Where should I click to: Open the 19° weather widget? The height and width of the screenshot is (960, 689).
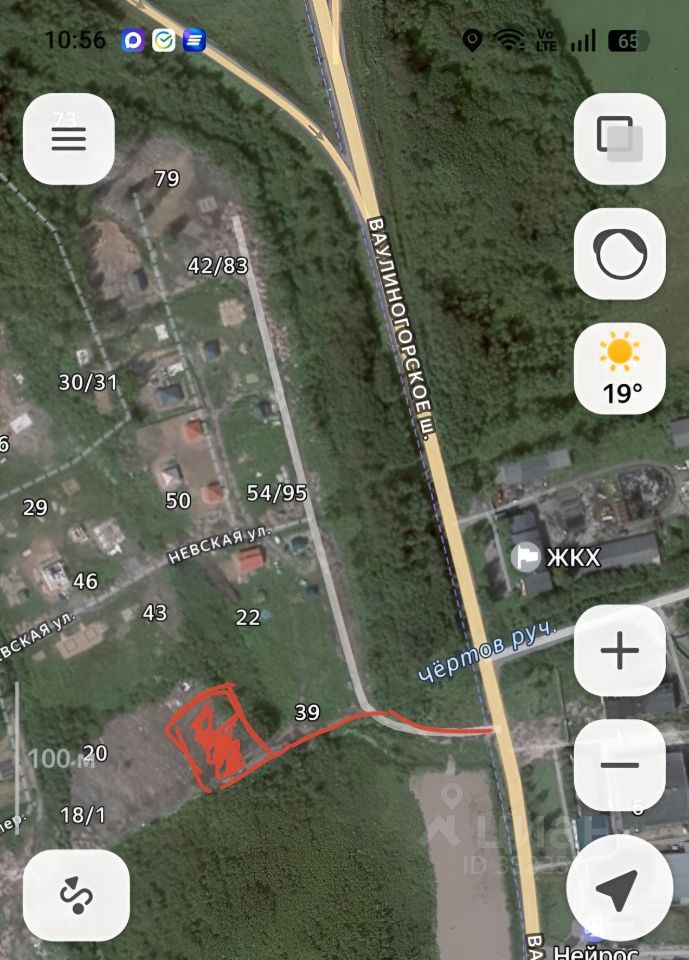click(x=619, y=369)
